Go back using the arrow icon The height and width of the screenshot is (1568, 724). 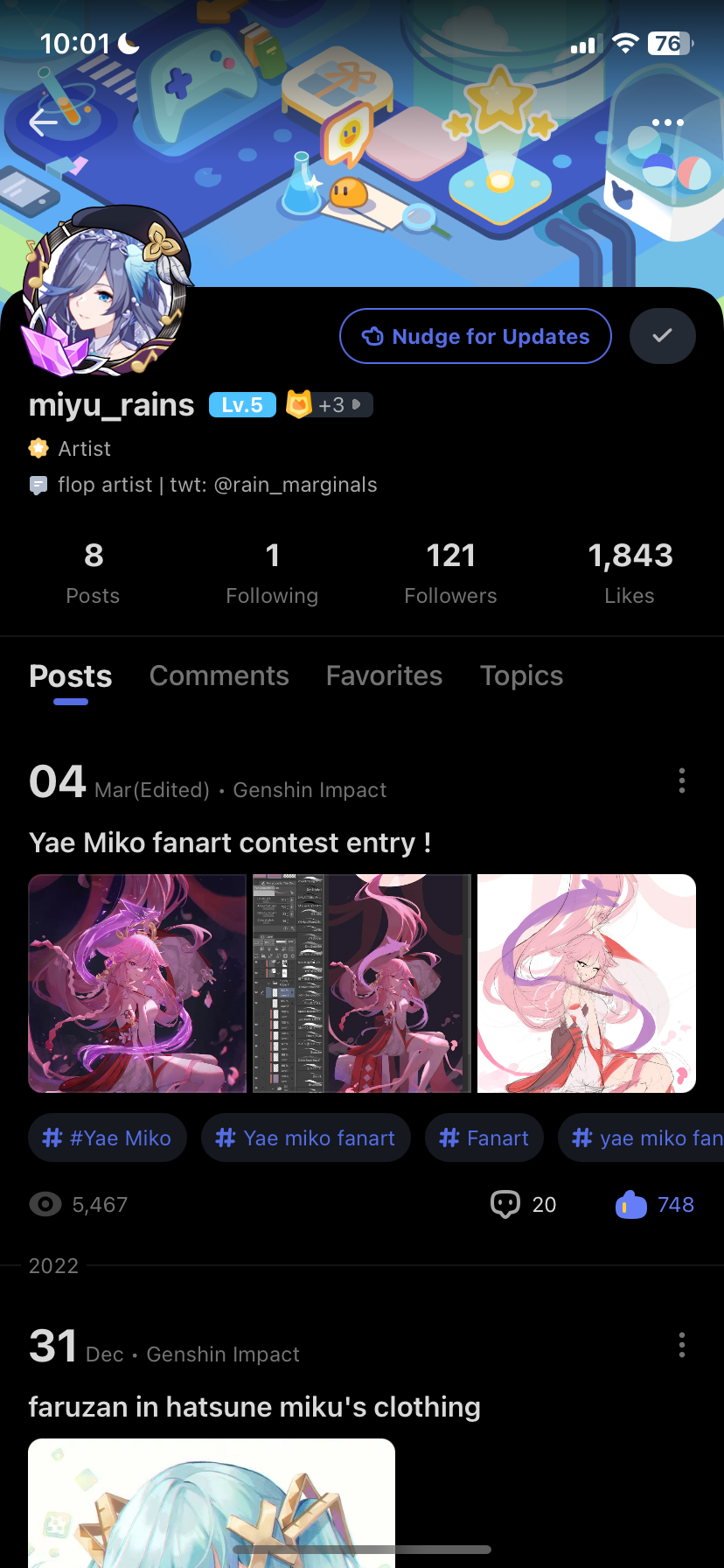click(43, 122)
